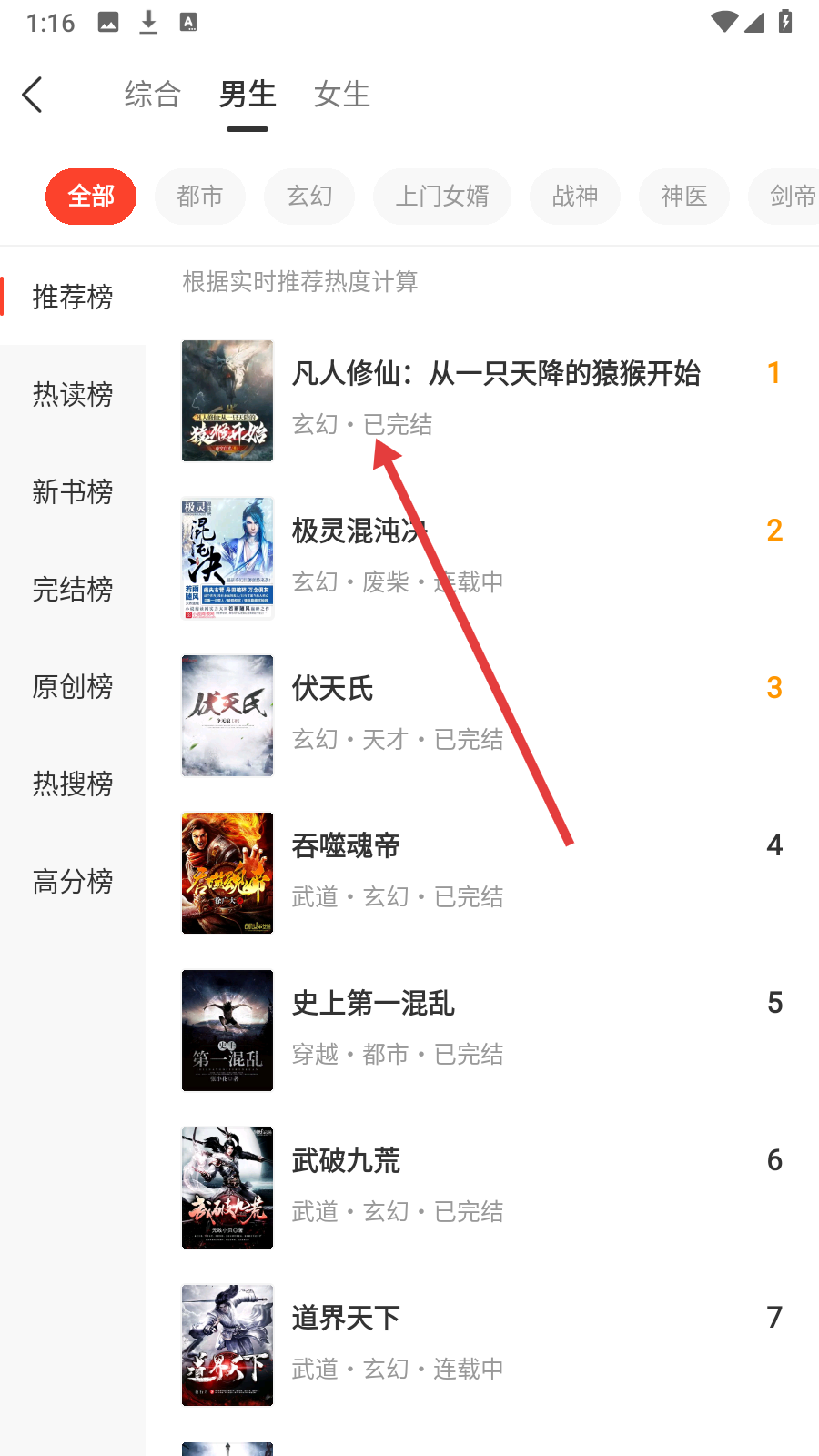View the 完结榜 ranking
Image resolution: width=819 pixels, height=1456 pixels.
(73, 589)
